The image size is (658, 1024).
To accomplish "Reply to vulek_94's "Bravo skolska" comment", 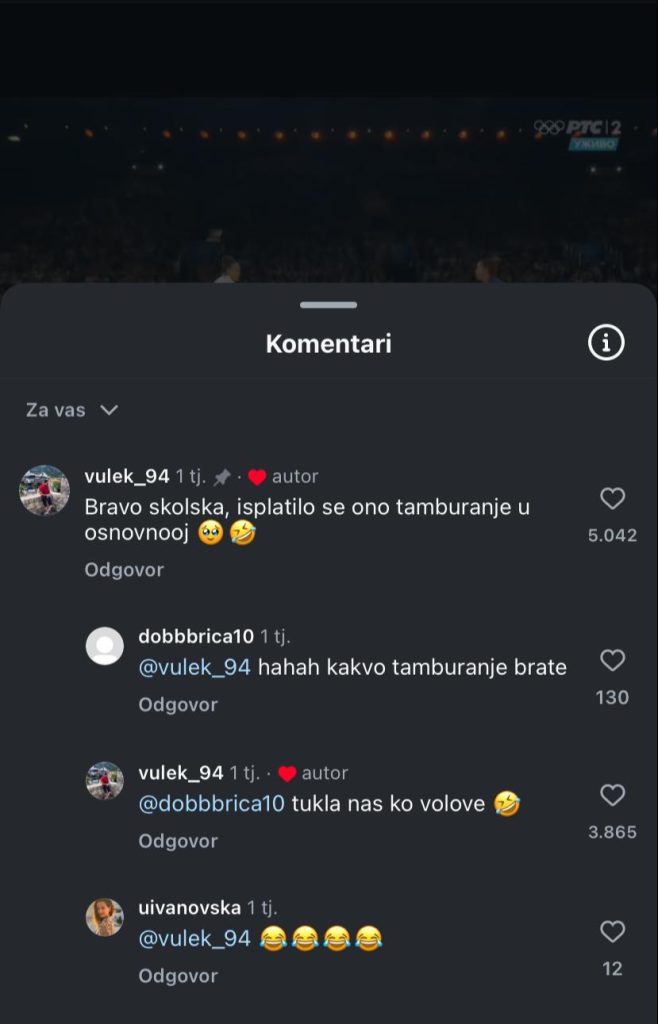I will point(124,570).
